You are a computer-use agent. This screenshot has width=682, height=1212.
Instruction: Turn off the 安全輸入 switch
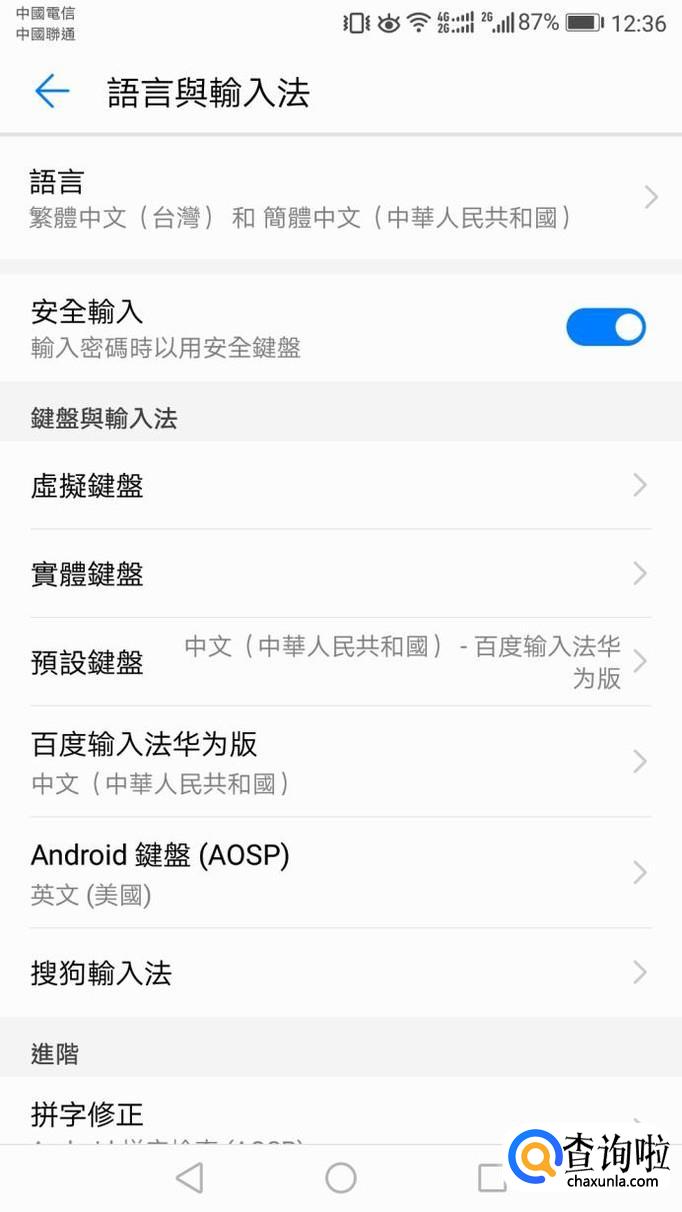[x=606, y=328]
